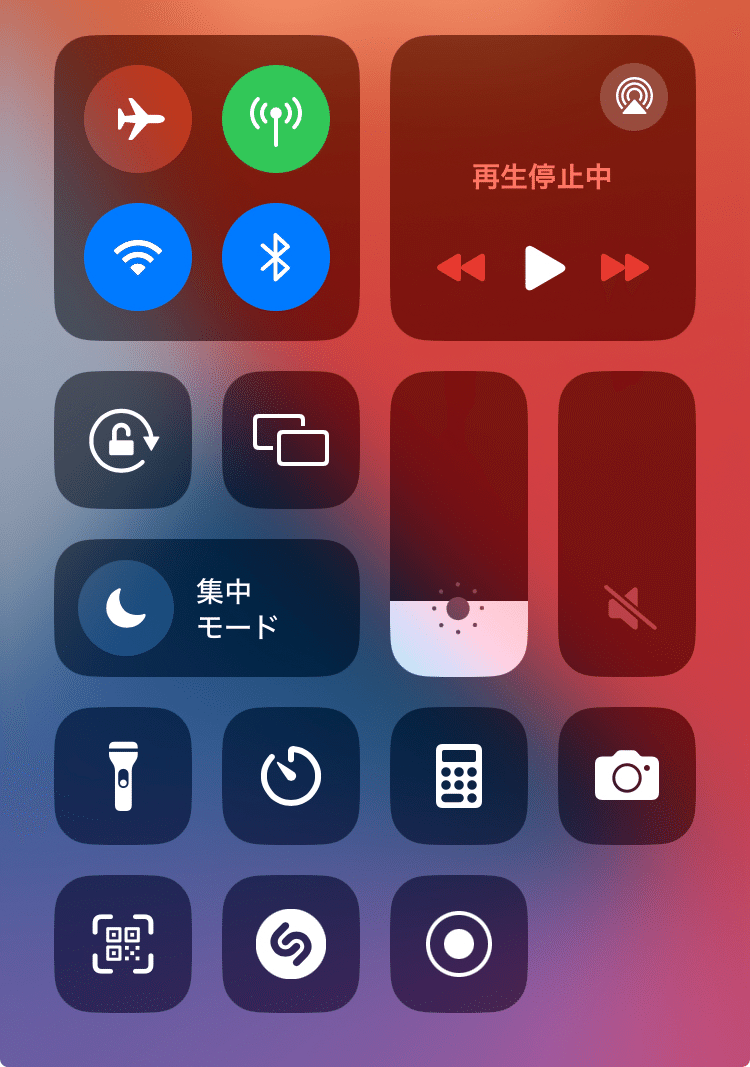
Task: Start Shazam music recognition
Action: (291, 944)
